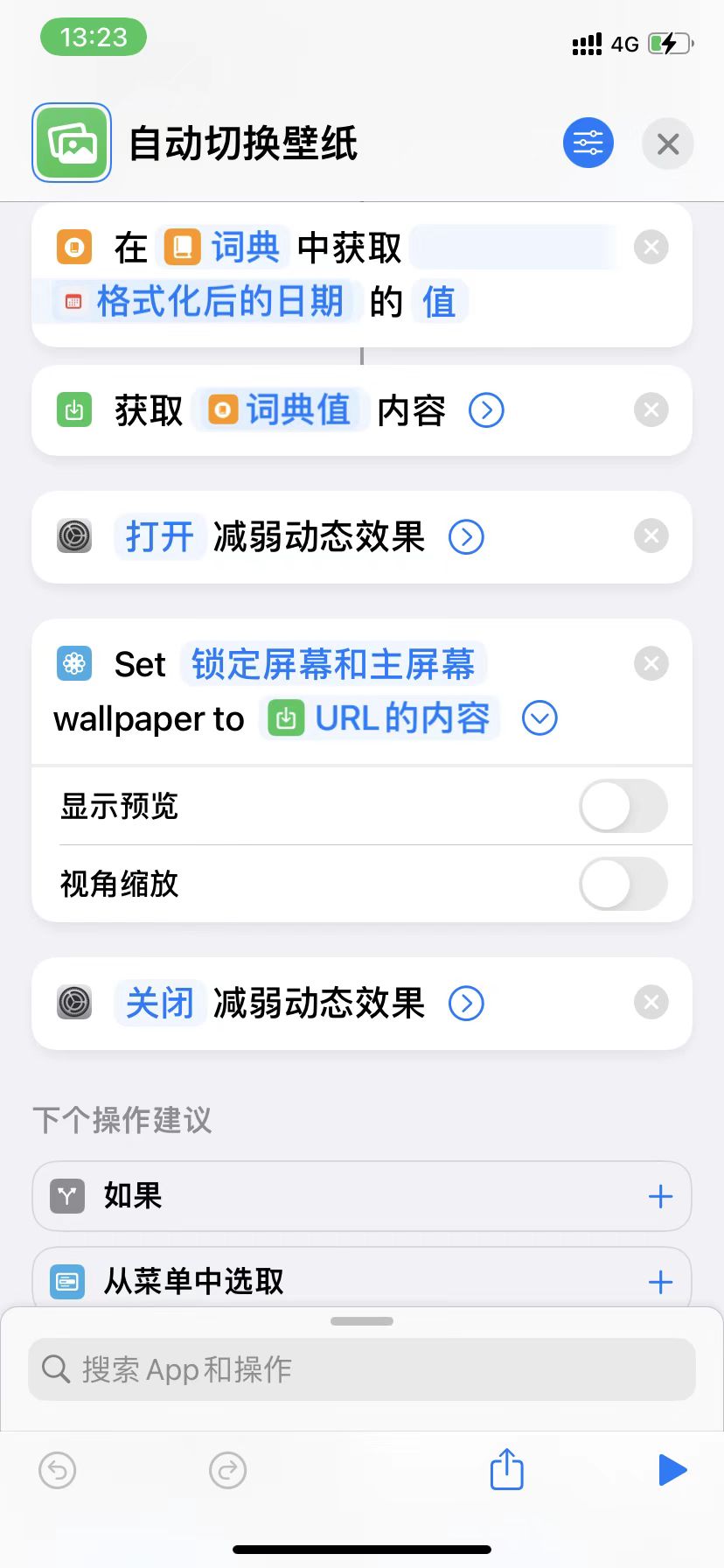Add the suggested 如果 action
The height and width of the screenshot is (1568, 724).
tap(660, 1196)
